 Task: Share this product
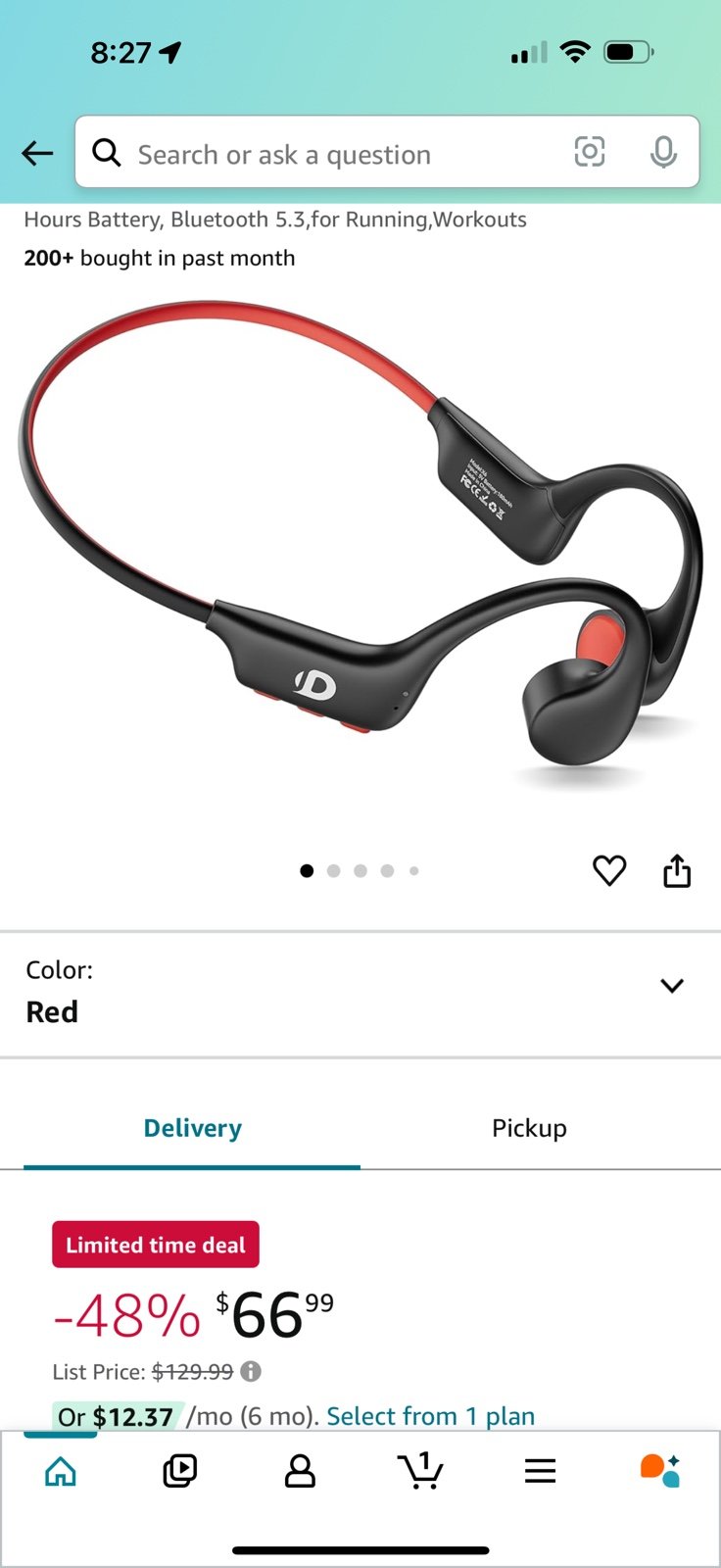click(677, 870)
